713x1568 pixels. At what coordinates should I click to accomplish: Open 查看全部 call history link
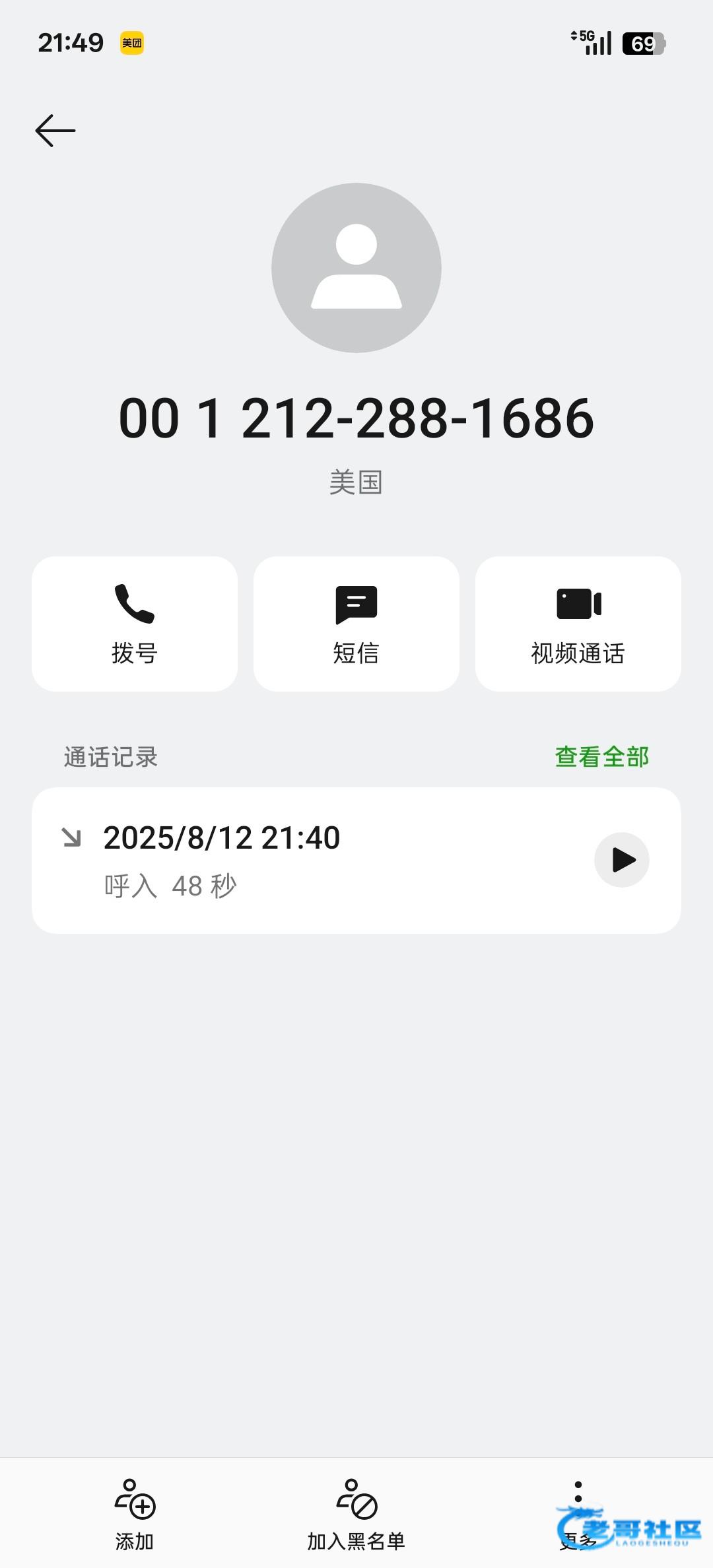(601, 757)
